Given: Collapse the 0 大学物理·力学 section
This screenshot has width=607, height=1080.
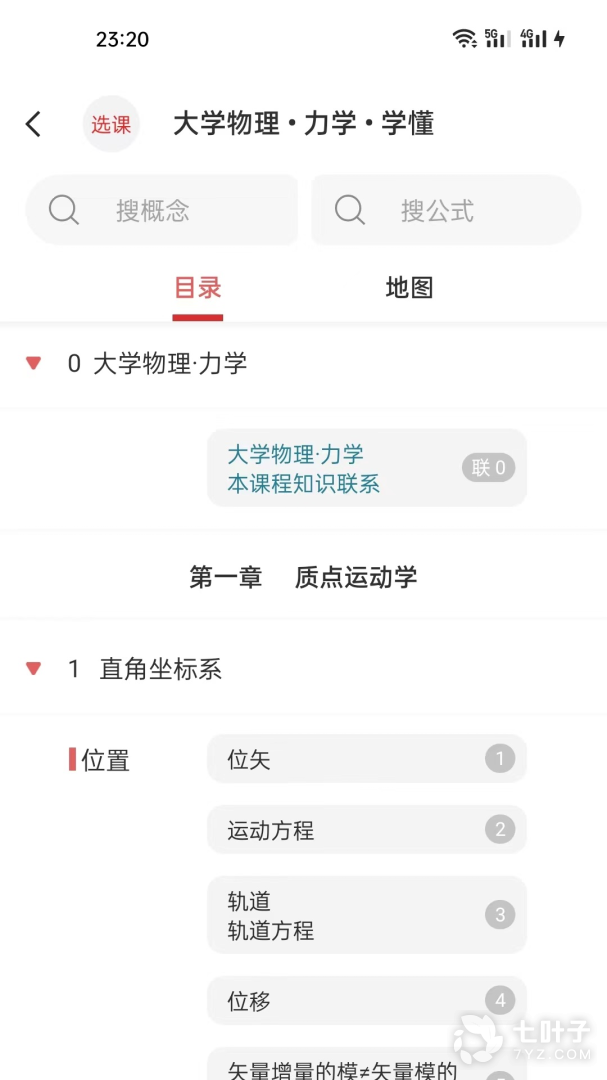Looking at the screenshot, I should point(33,363).
